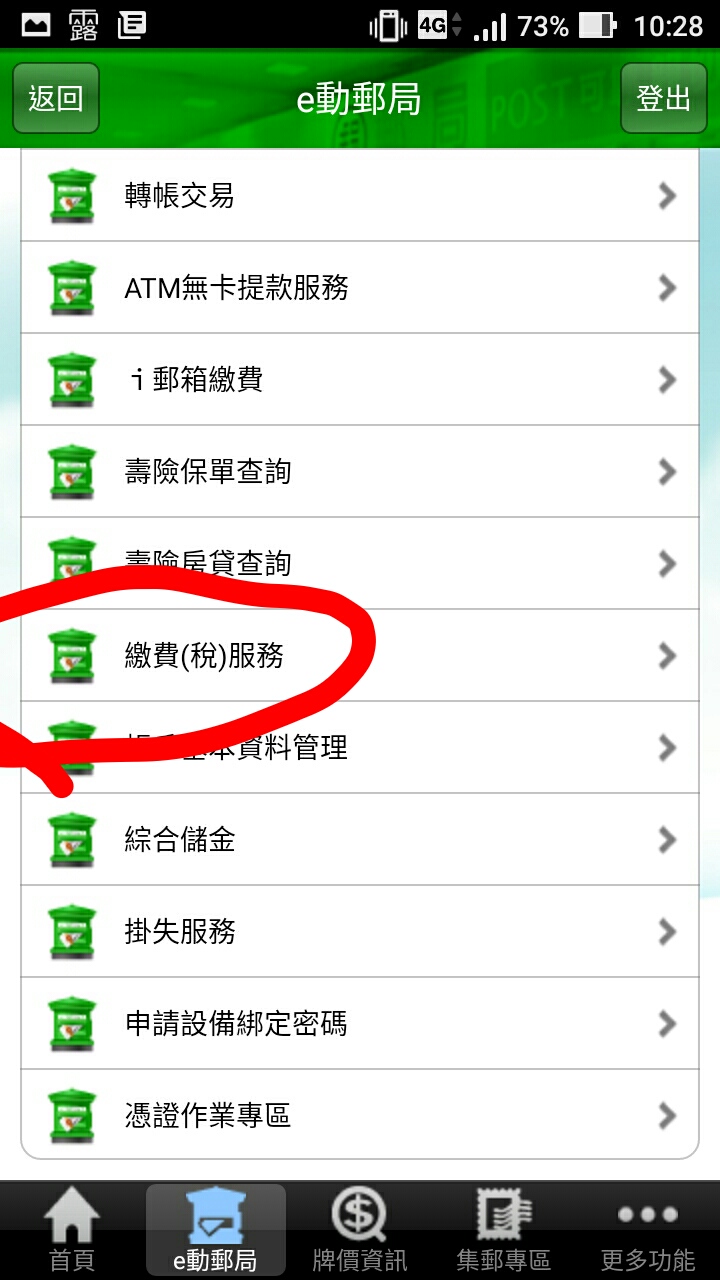Open 憑證作業專區 certificate section

pos(360,1115)
